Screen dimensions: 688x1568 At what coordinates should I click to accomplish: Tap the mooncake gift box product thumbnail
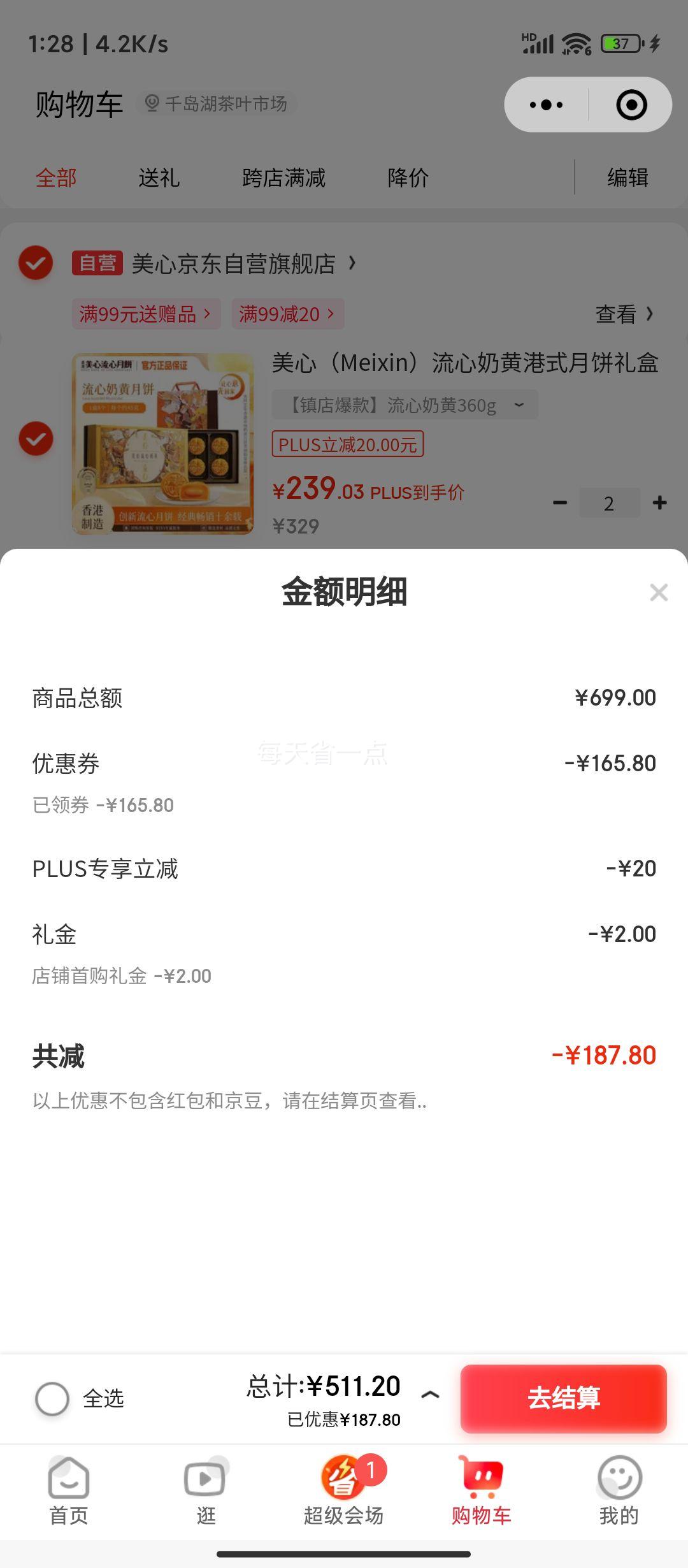tap(162, 444)
